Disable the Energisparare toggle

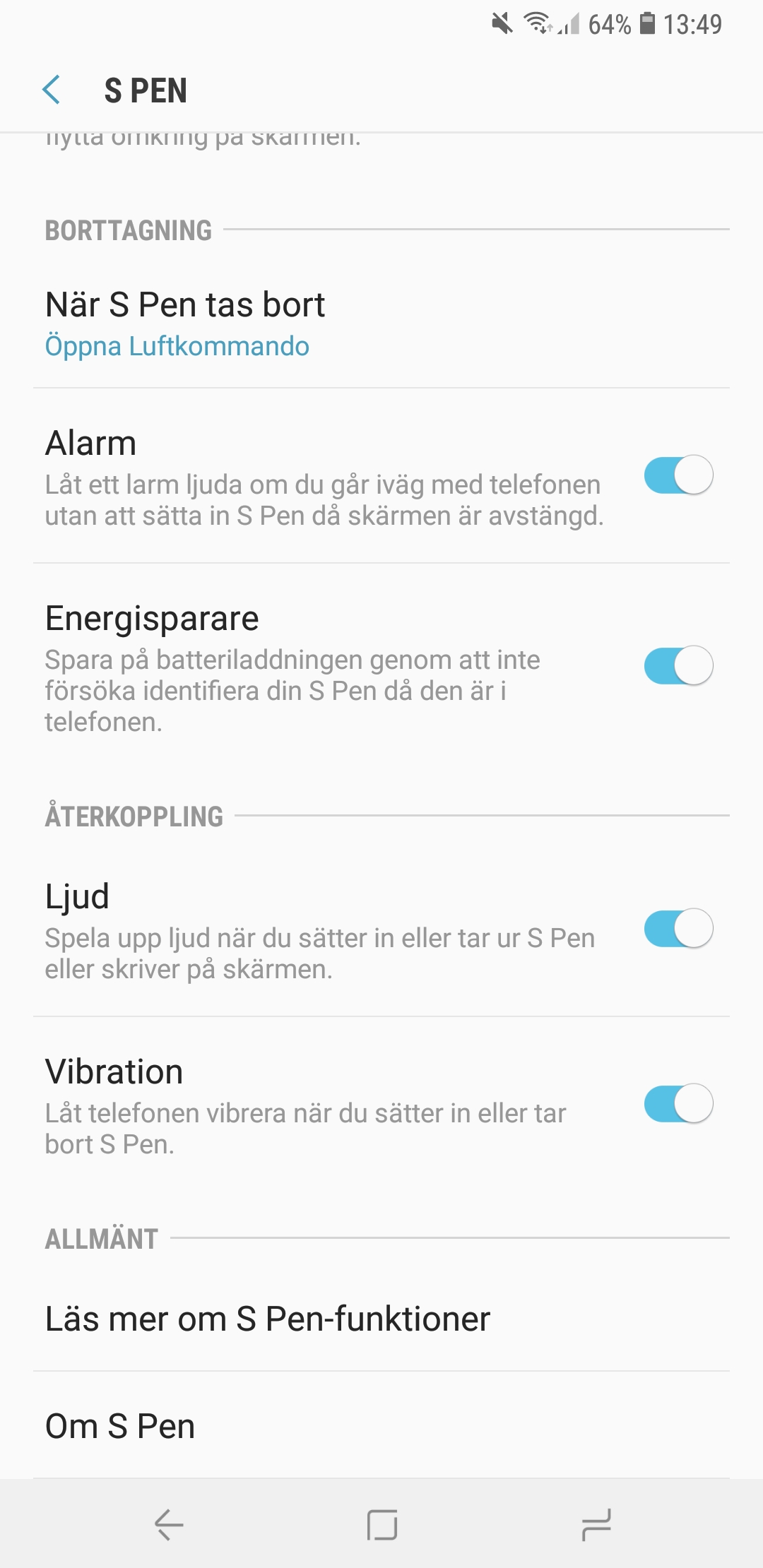(x=678, y=665)
